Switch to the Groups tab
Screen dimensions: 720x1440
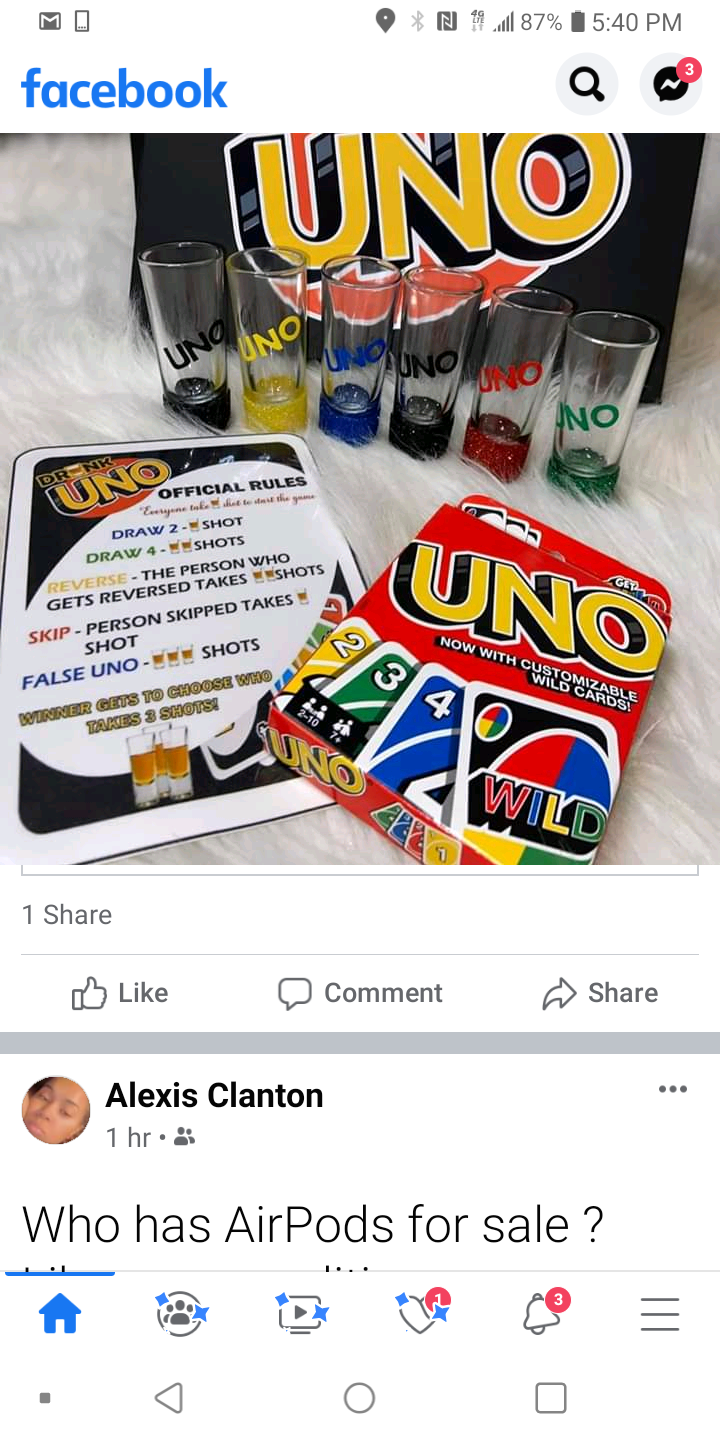(180, 1314)
